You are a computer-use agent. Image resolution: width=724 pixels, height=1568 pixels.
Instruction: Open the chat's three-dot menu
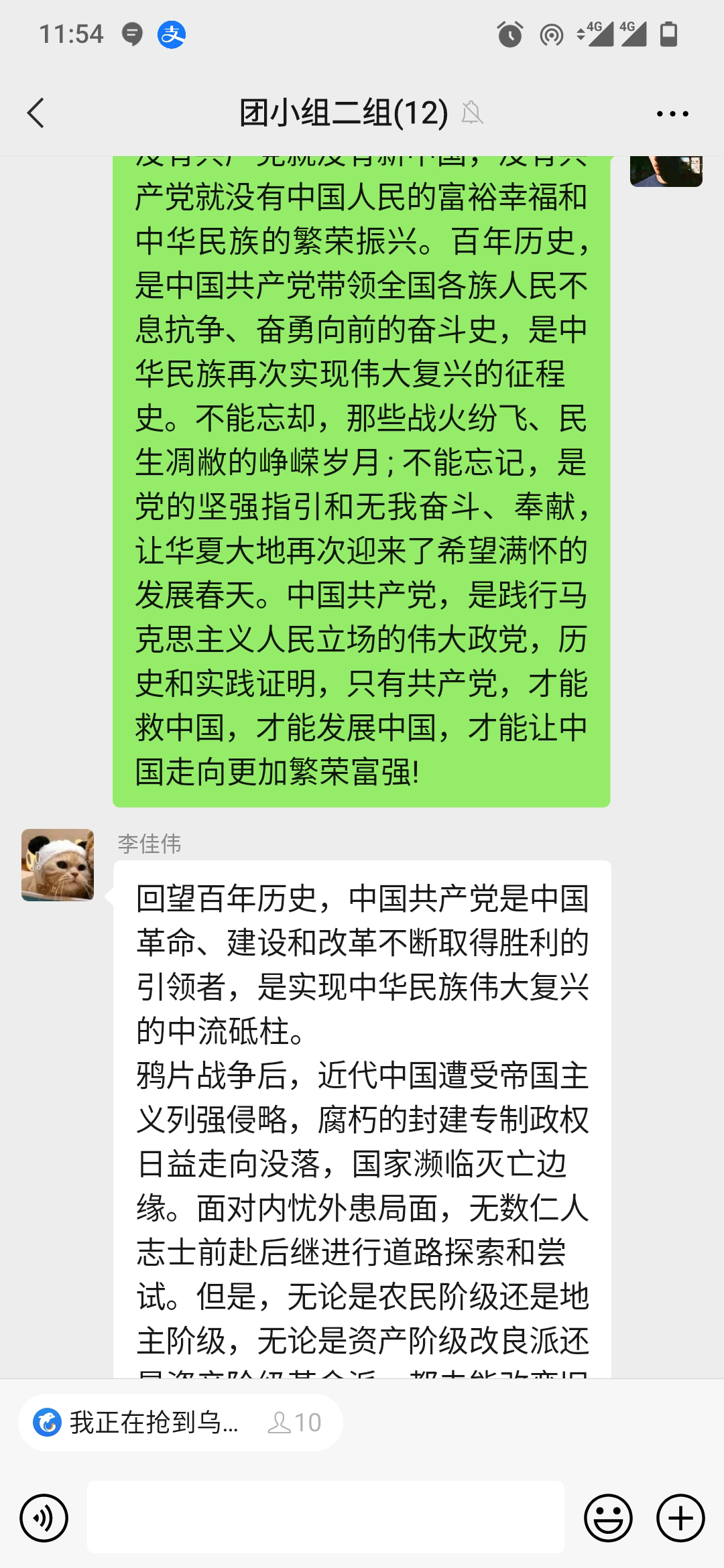[x=672, y=114]
